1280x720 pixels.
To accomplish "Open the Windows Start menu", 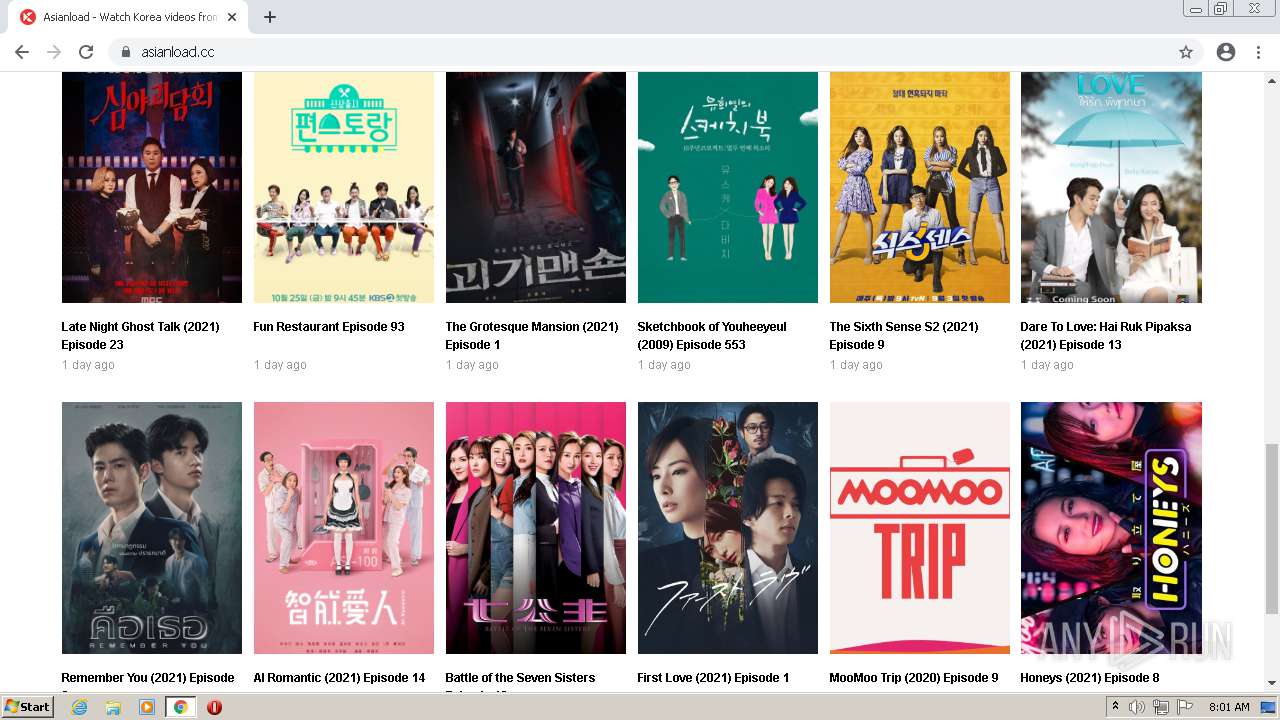I will point(27,707).
